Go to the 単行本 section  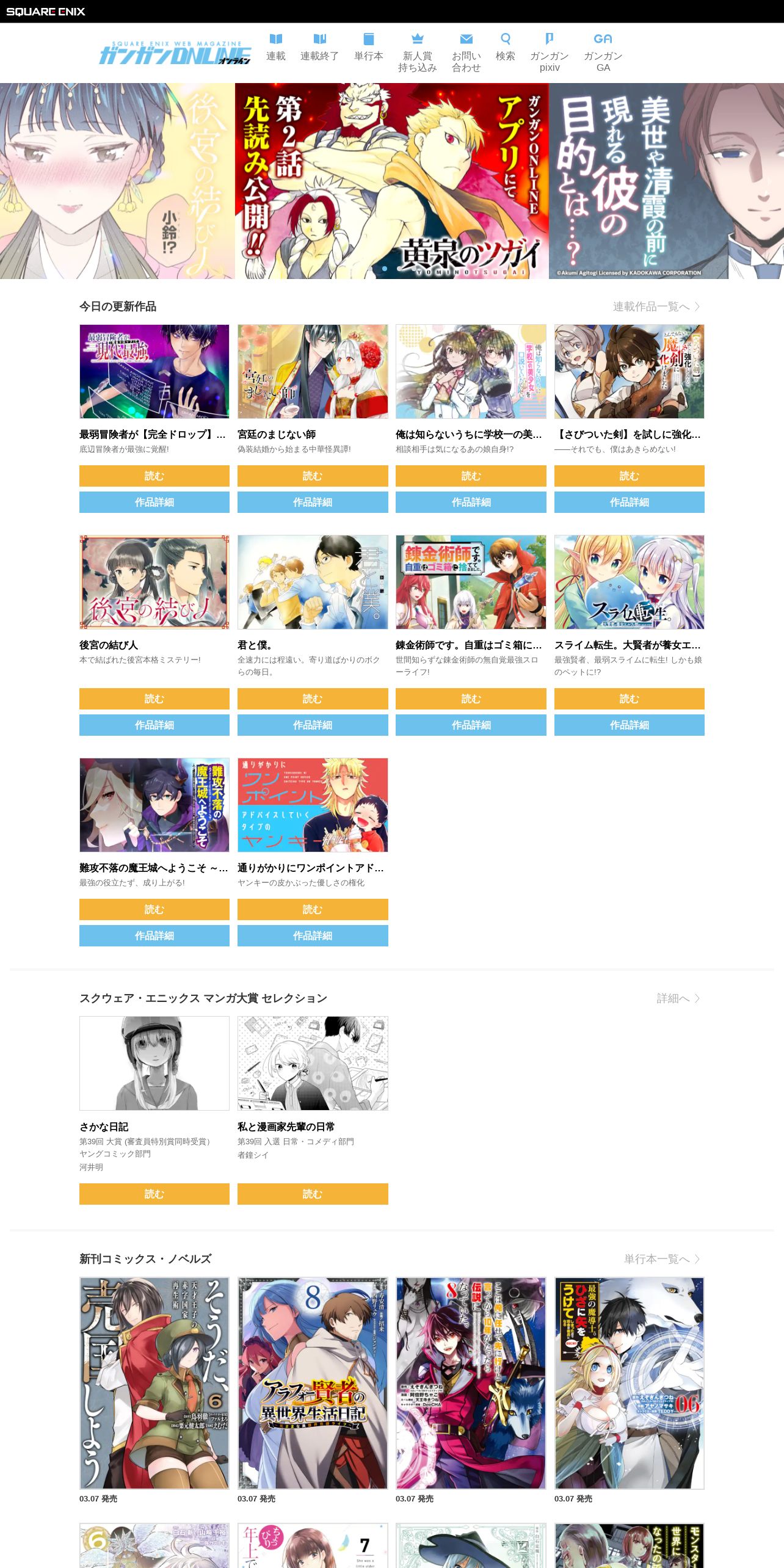click(368, 48)
